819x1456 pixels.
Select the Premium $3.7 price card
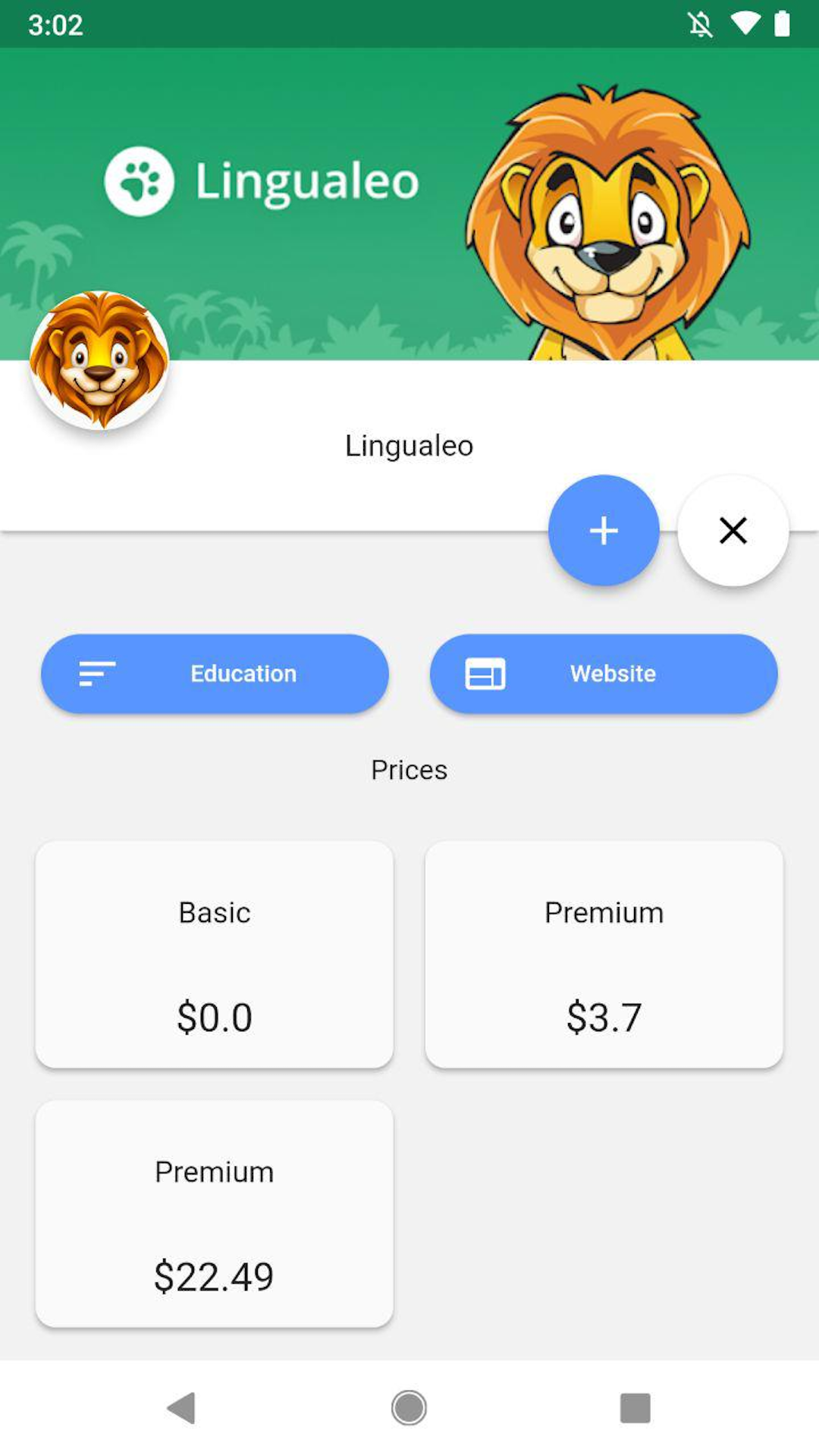(x=604, y=954)
